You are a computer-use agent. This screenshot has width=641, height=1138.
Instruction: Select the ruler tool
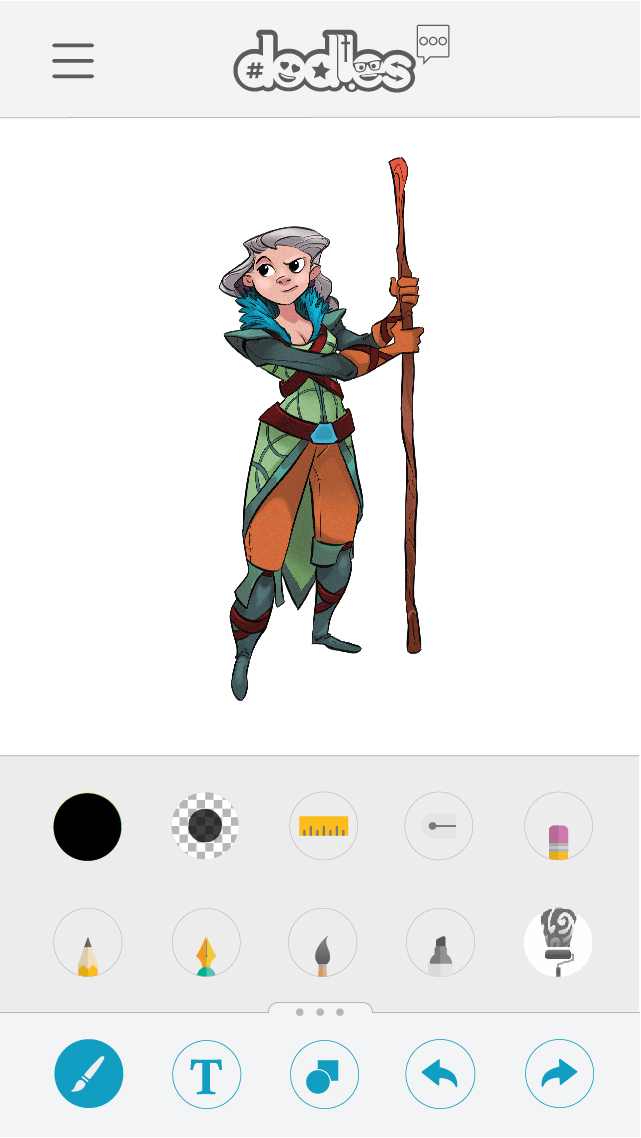click(323, 827)
